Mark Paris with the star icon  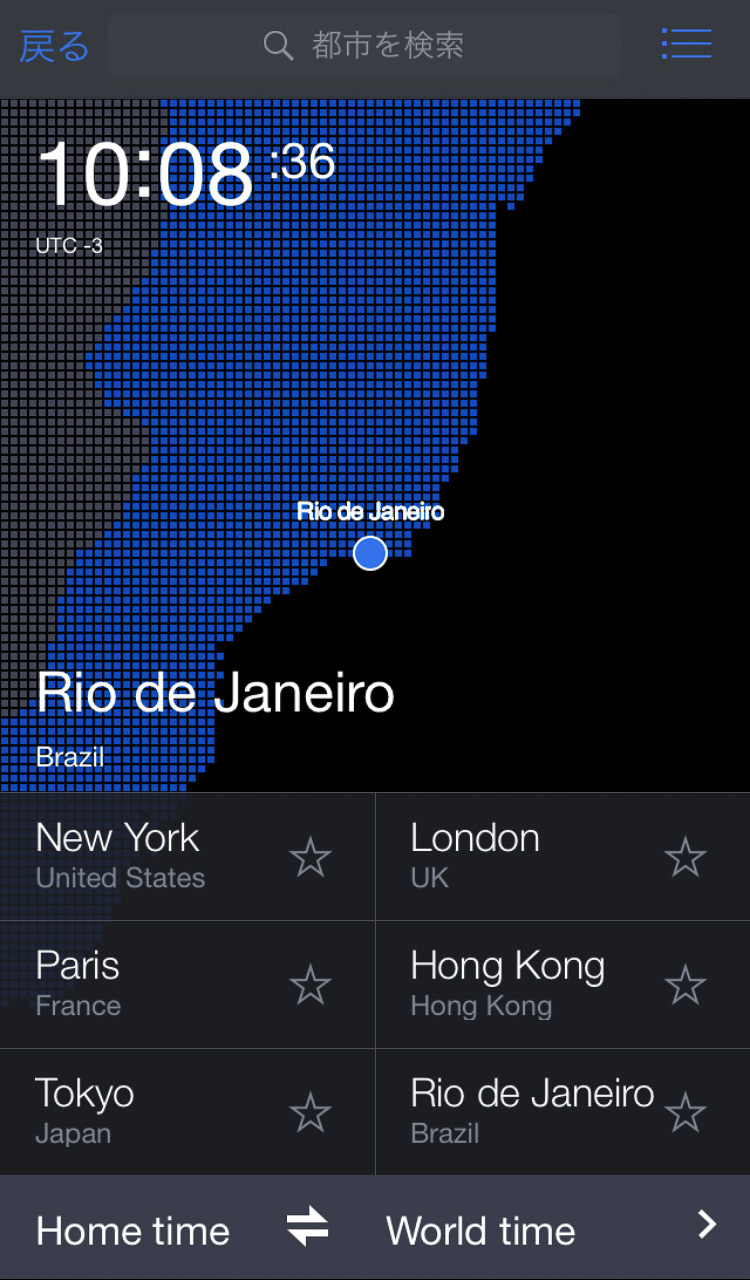(x=310, y=985)
